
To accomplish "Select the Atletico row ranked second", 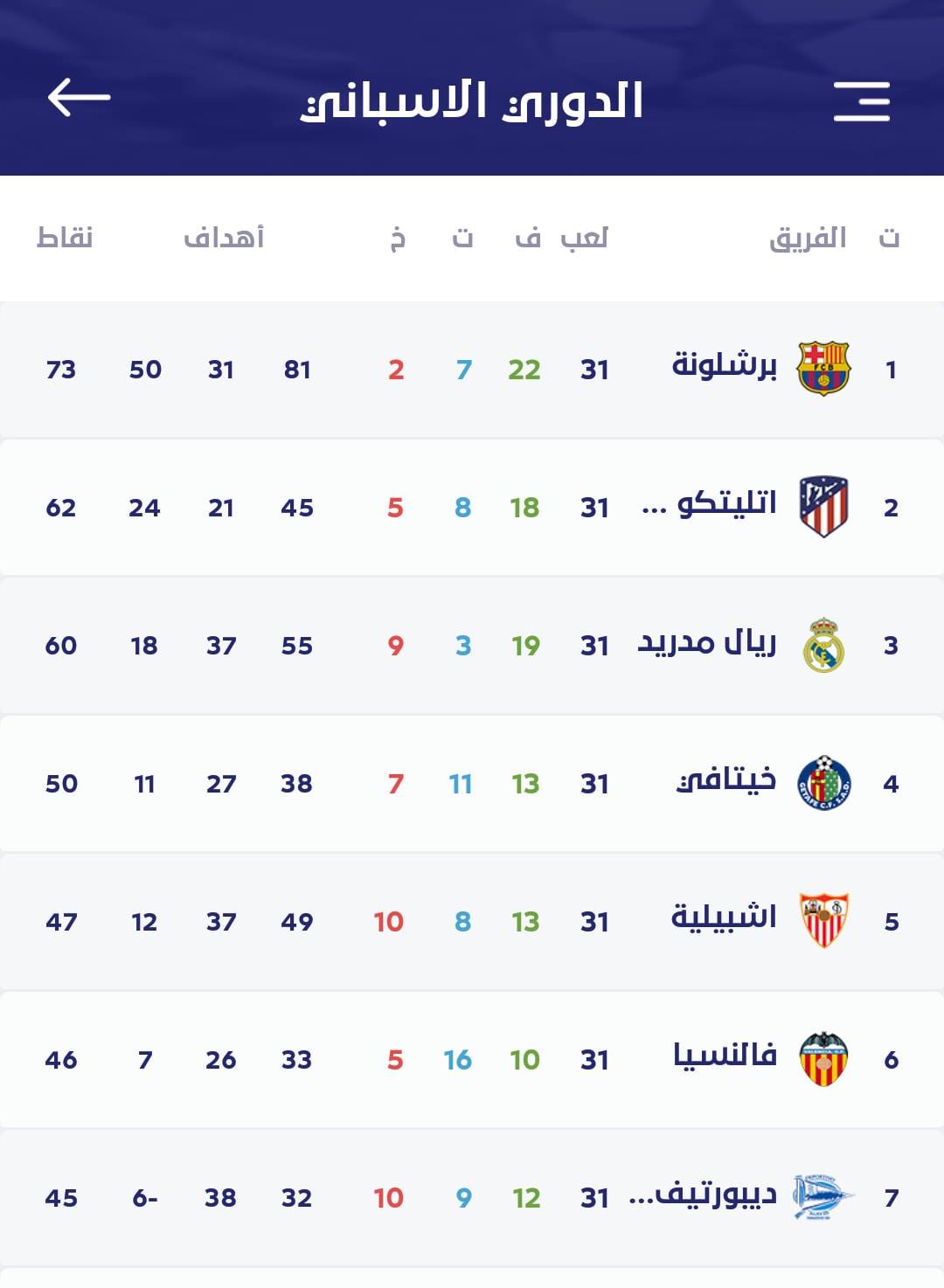I will click(472, 508).
